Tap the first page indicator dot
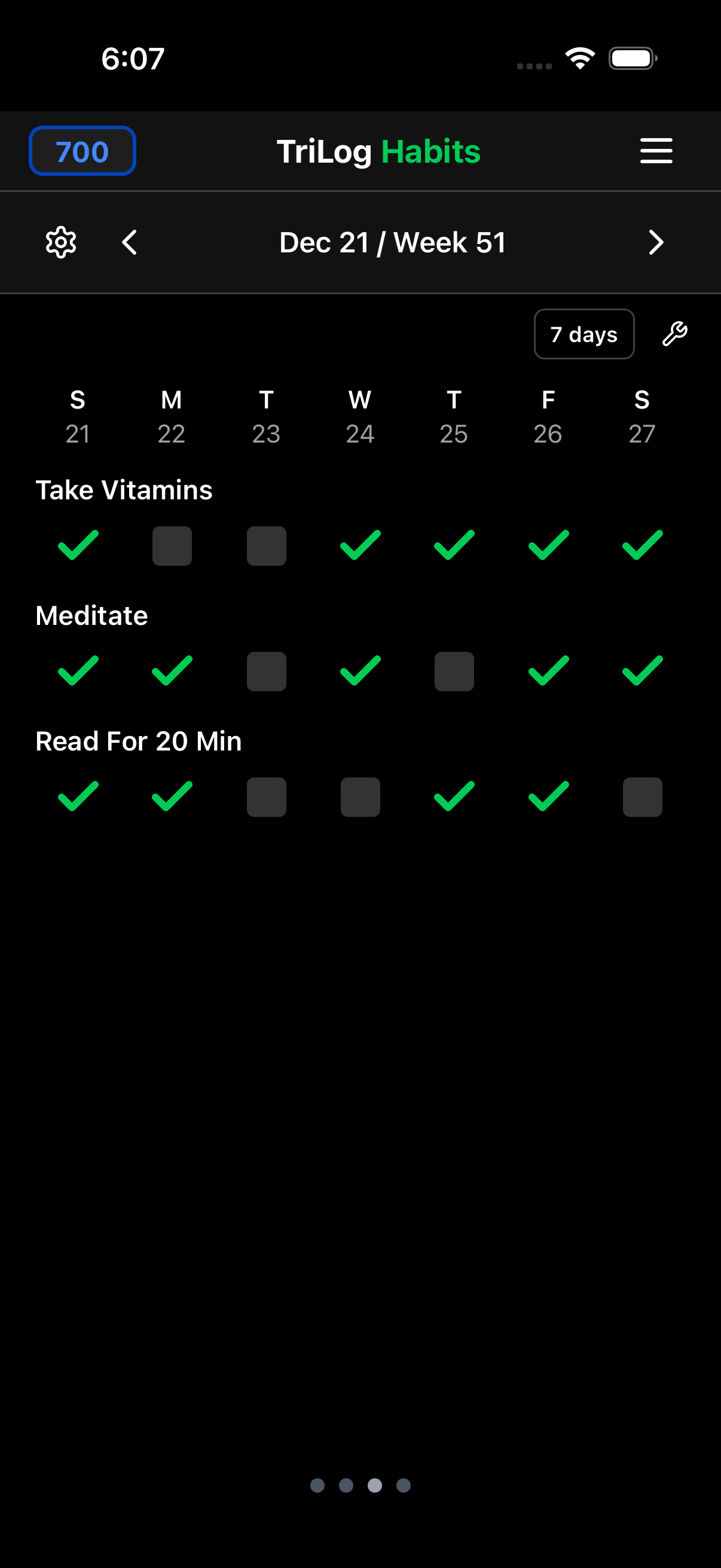Viewport: 721px width, 1568px height. (317, 1485)
